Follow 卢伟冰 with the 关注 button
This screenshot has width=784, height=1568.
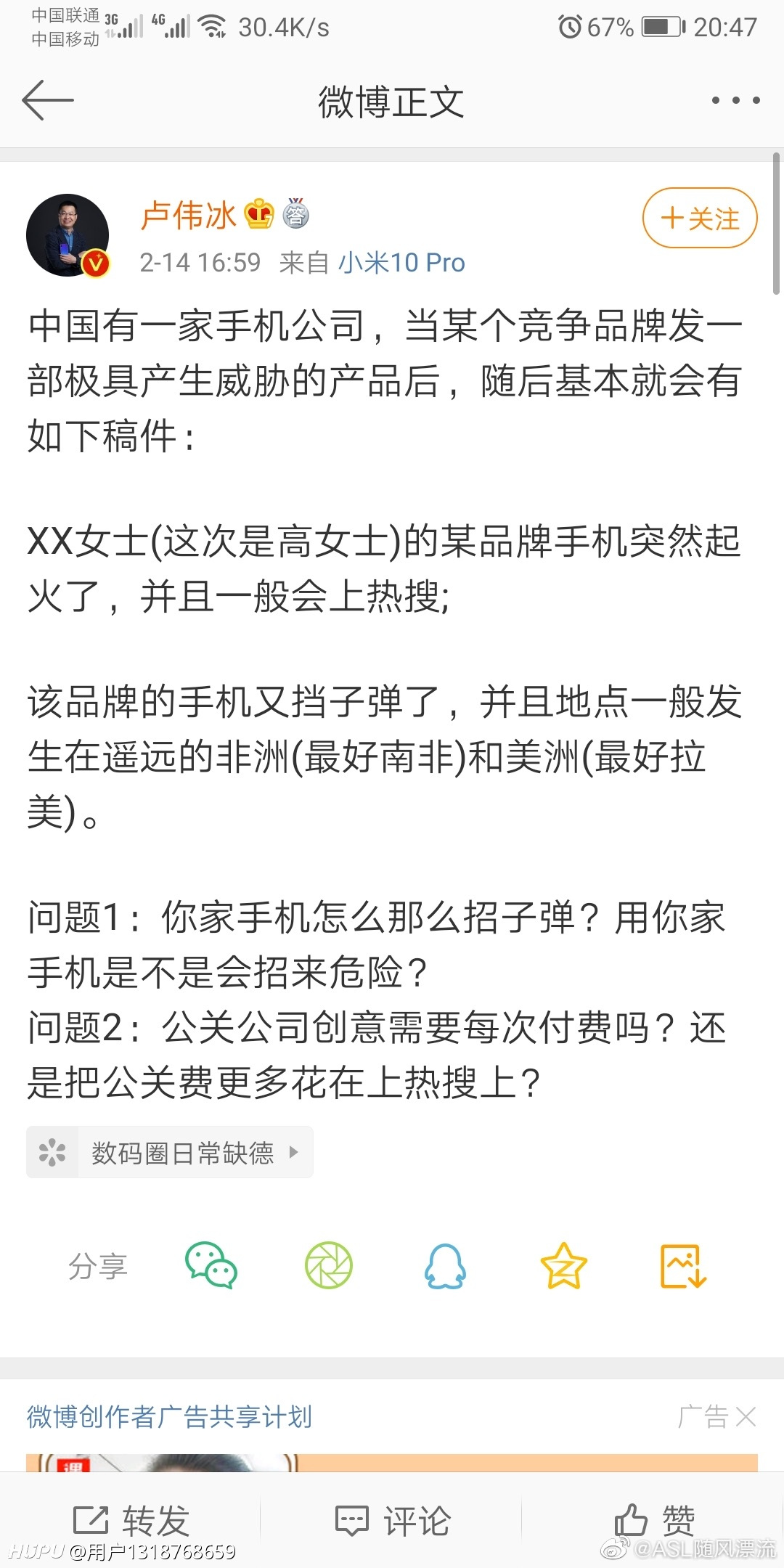click(x=700, y=218)
